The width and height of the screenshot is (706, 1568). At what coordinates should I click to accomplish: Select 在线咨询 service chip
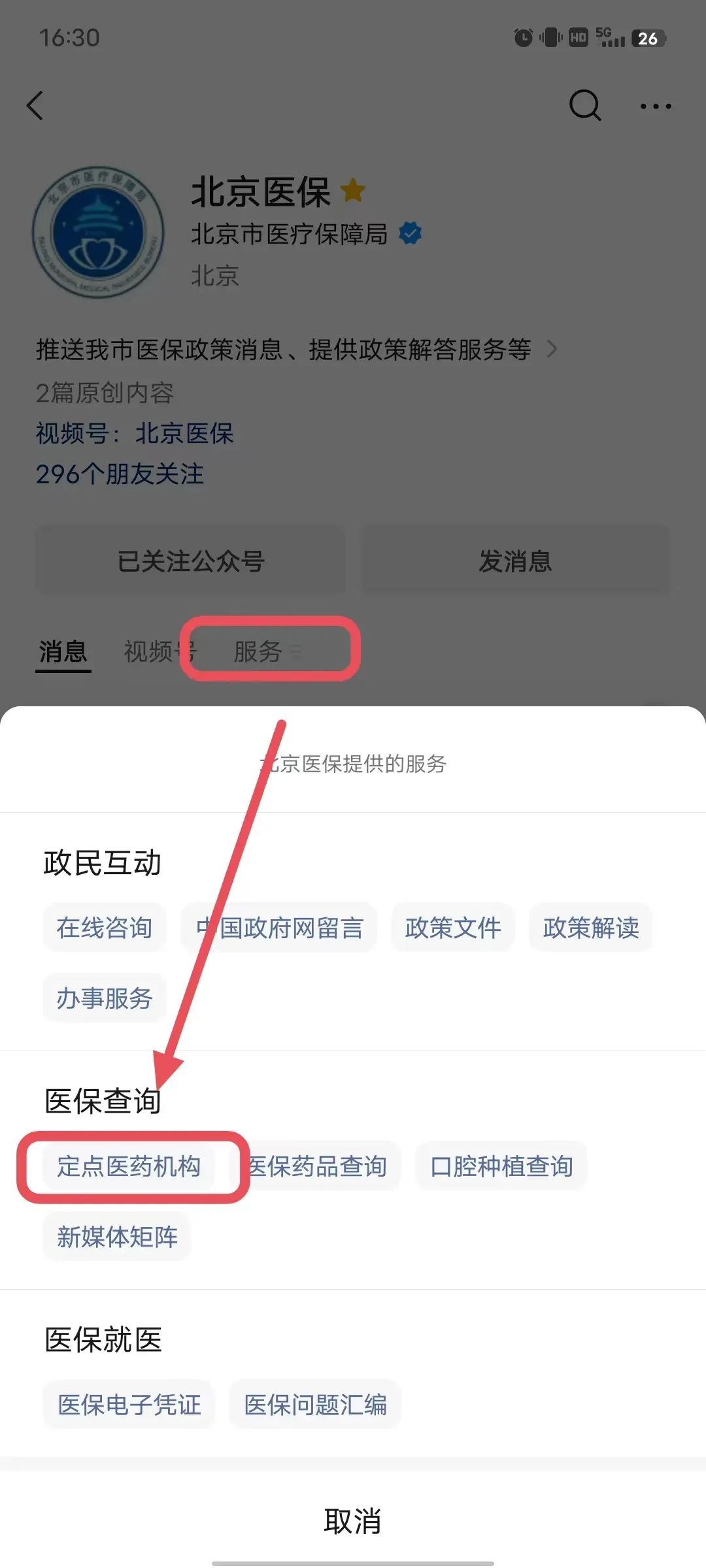coord(105,928)
